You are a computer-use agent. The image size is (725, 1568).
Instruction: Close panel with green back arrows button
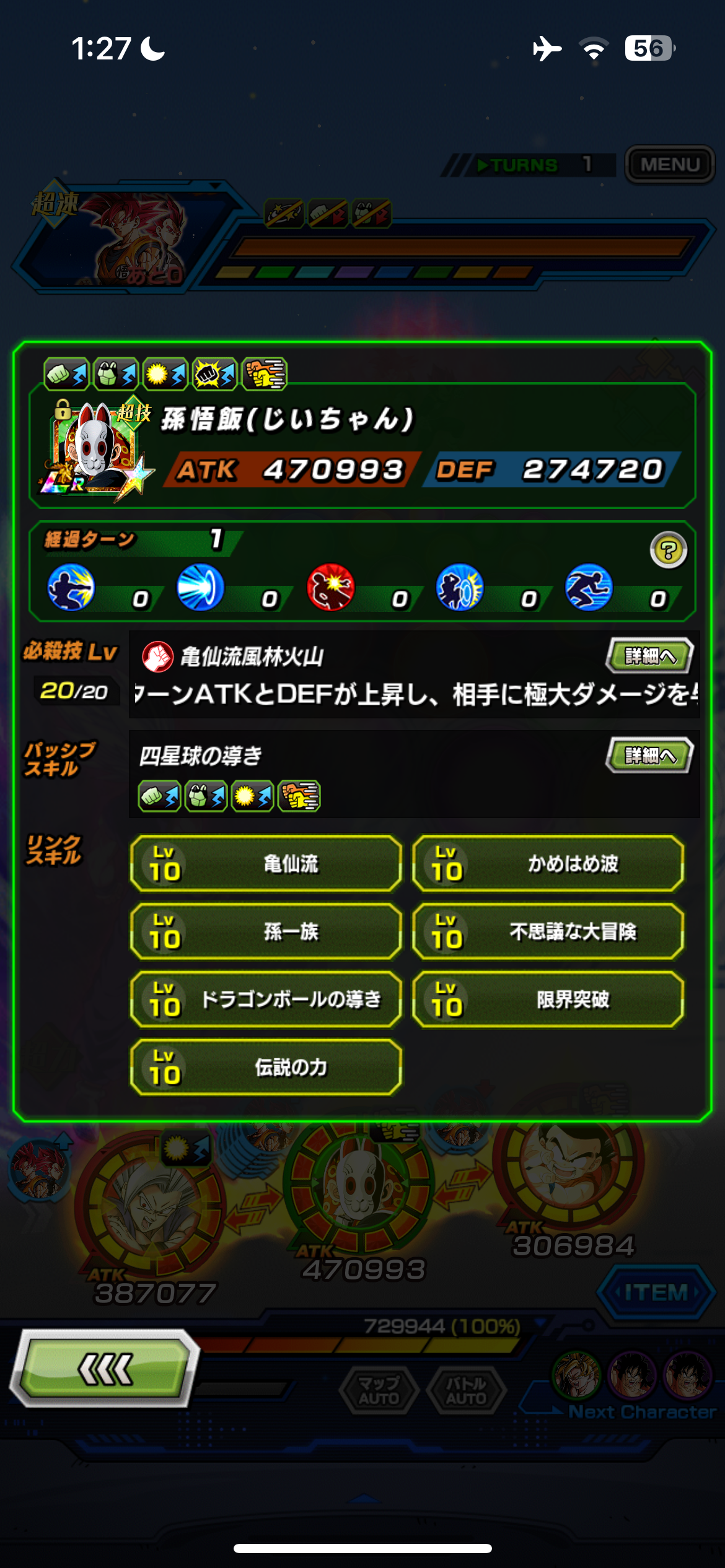105,1368
